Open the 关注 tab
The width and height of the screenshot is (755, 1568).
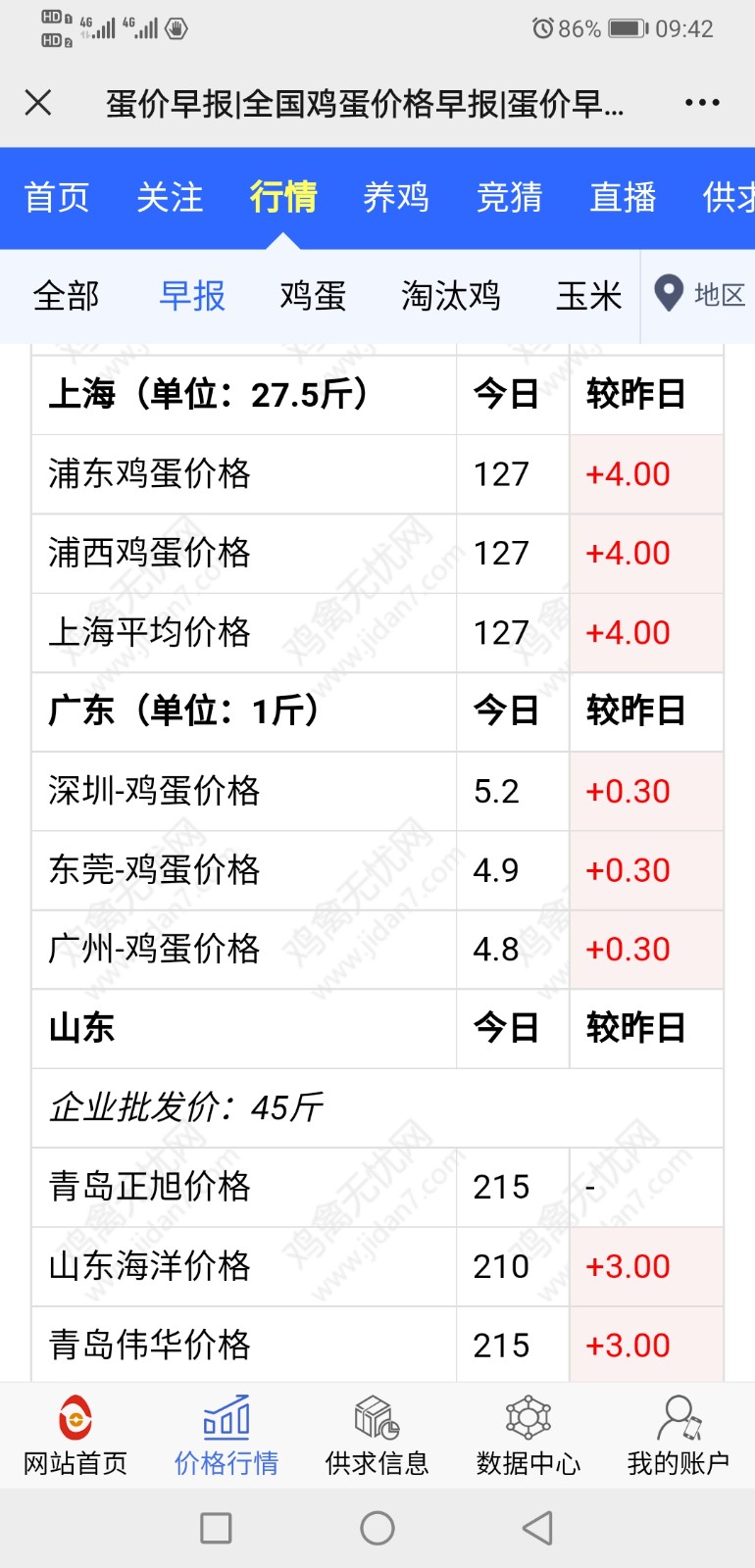[170, 197]
